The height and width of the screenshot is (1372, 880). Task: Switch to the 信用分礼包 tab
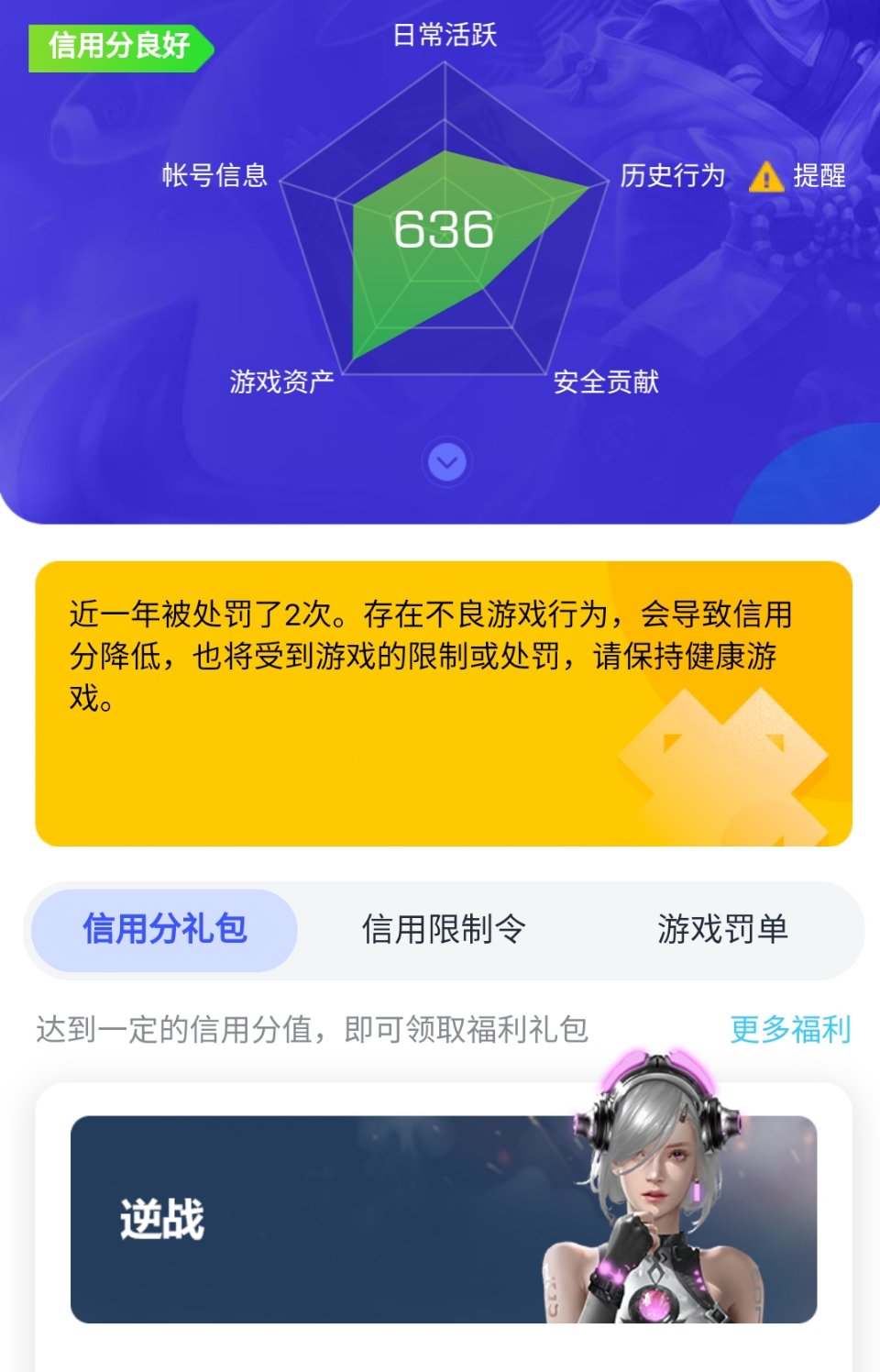tap(165, 929)
